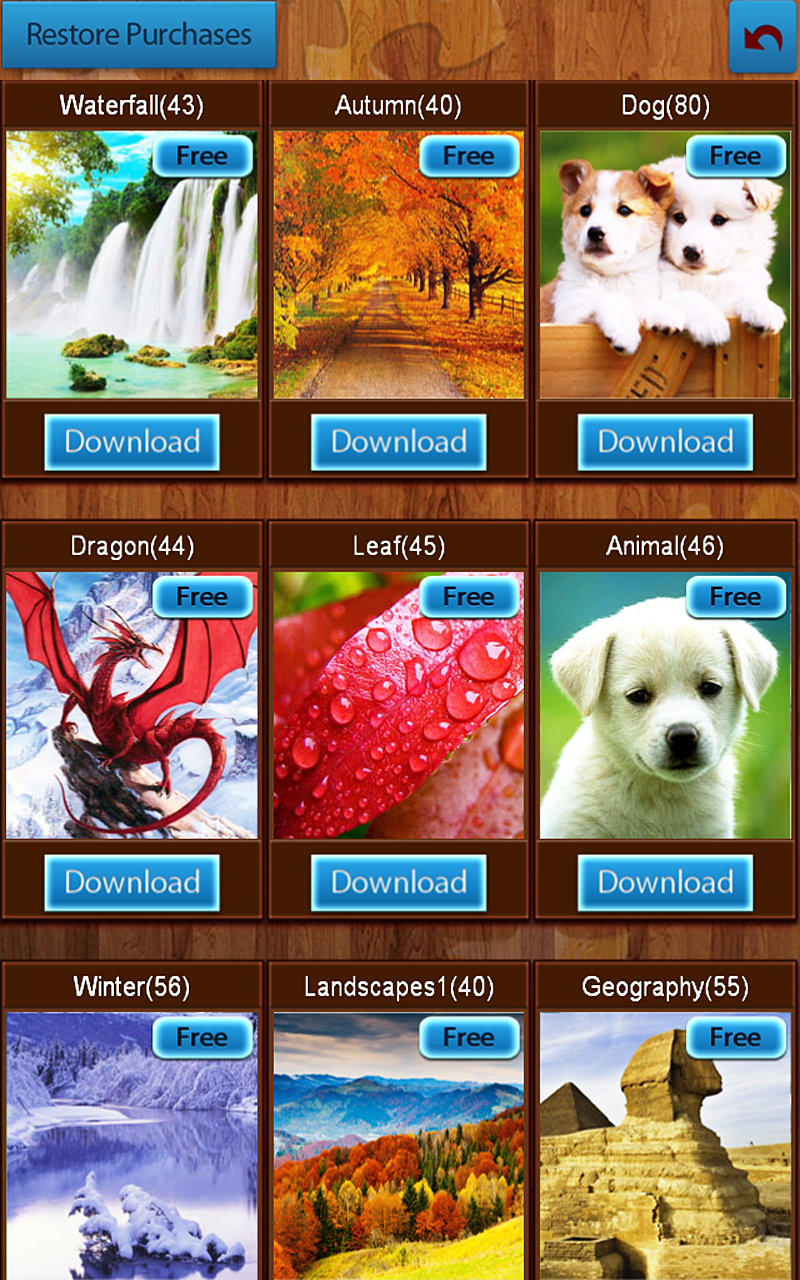Viewport: 800px width, 1280px height.
Task: Click the Free badge on Landscapes1 pack
Action: click(470, 1038)
